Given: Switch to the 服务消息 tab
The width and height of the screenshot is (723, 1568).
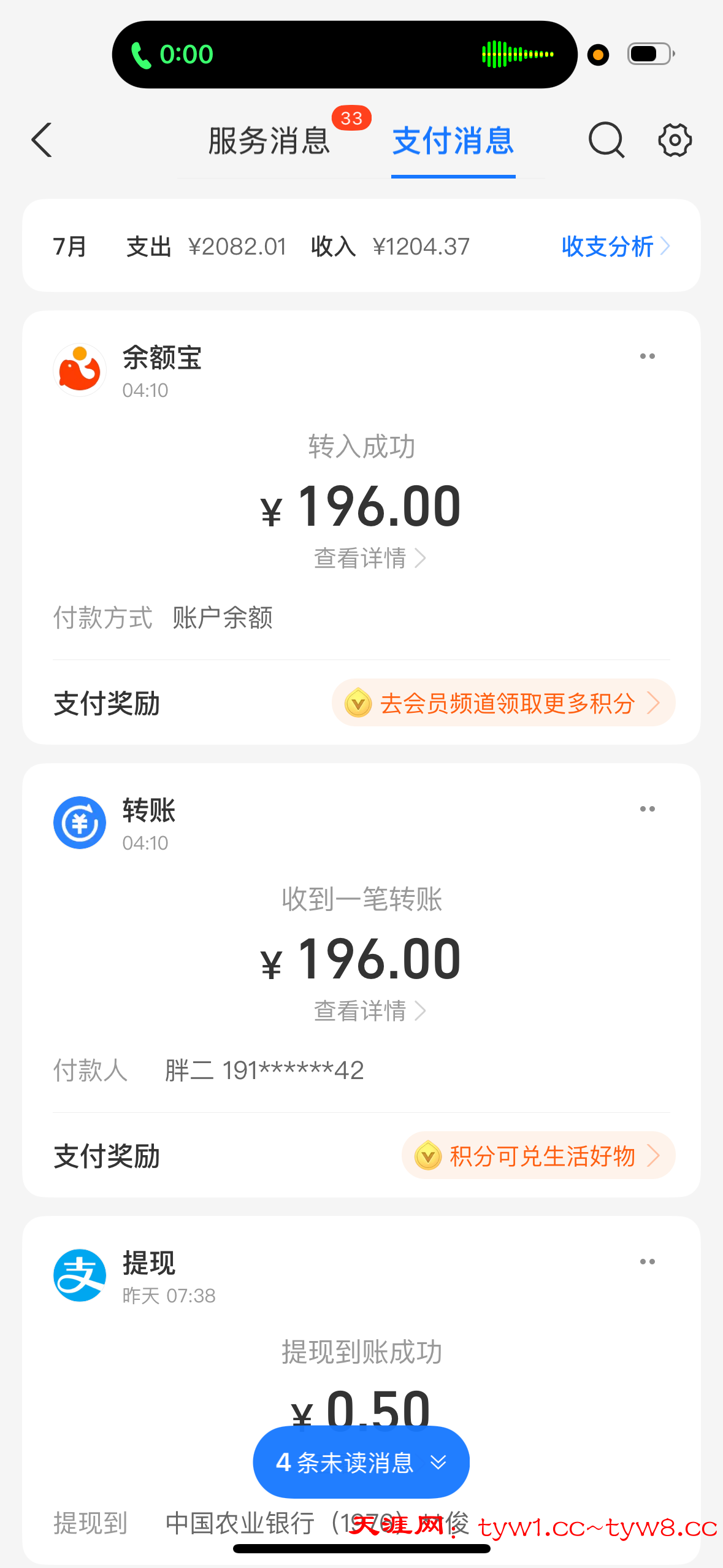Looking at the screenshot, I should [269, 141].
